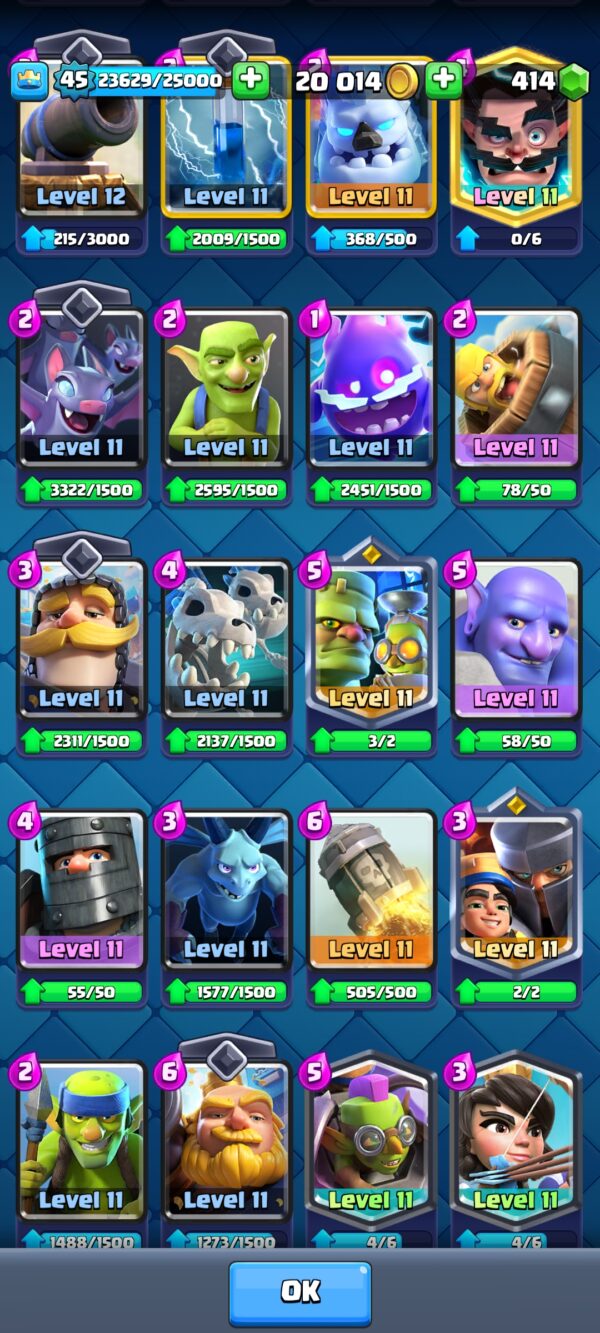
Task: Open the blue Minions card
Action: coord(226,905)
